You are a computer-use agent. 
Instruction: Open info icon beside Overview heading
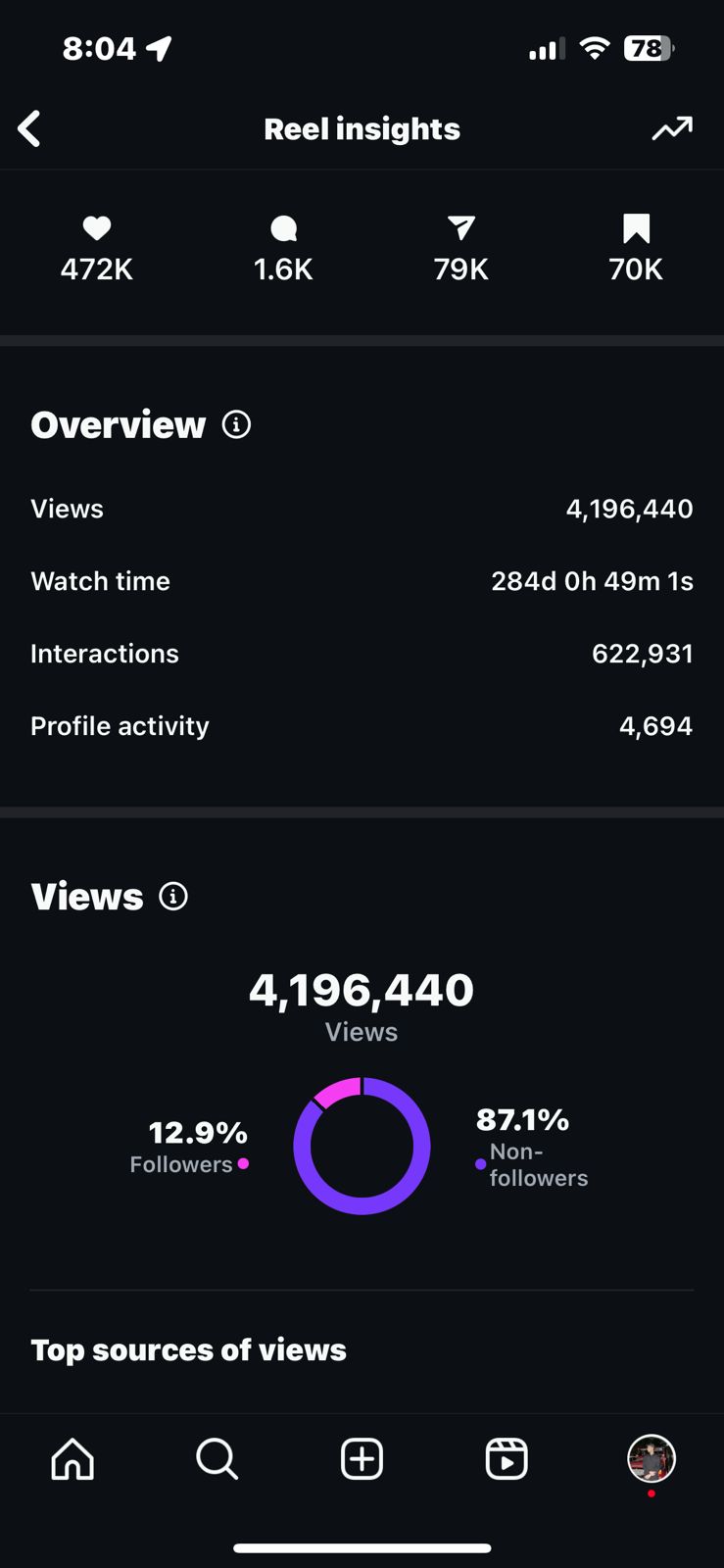tap(236, 424)
